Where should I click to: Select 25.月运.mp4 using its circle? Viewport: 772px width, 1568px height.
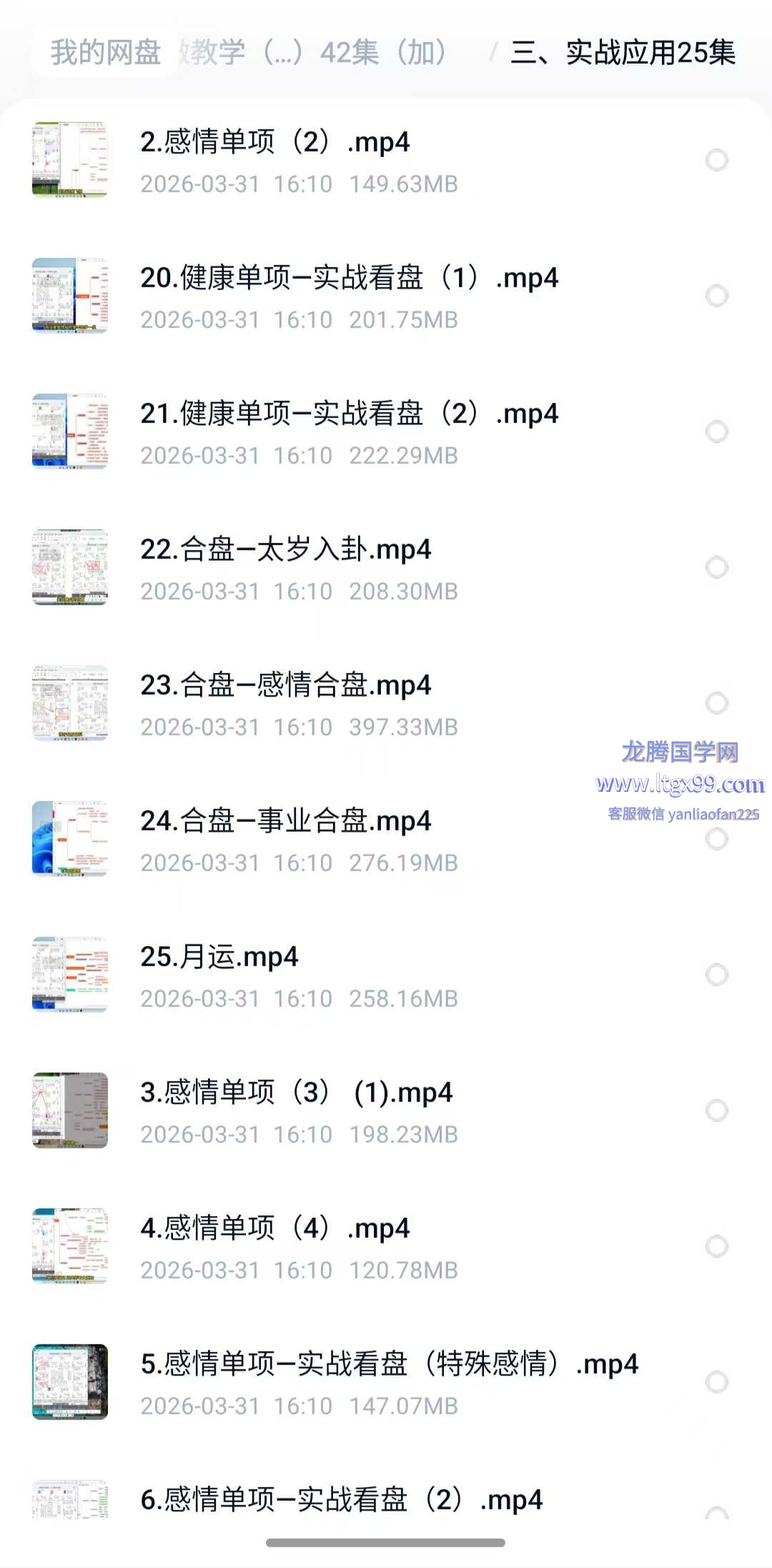pos(716,975)
